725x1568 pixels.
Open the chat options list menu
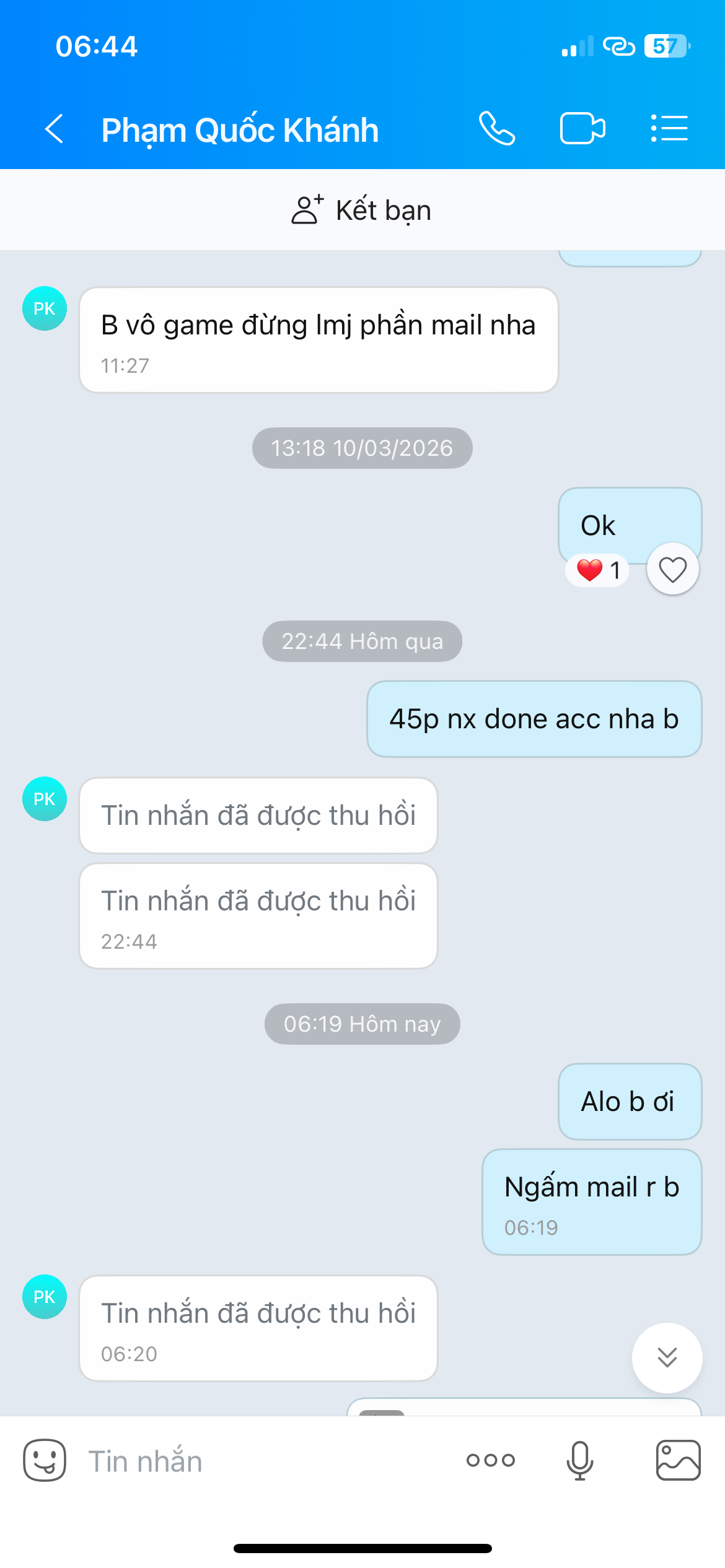point(669,129)
